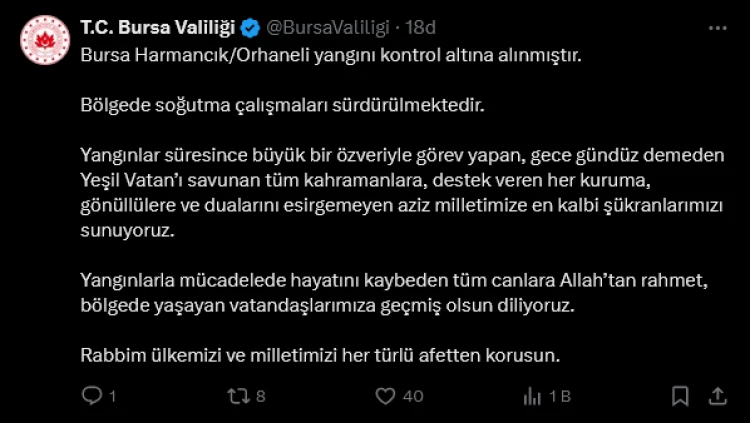Share the post via share icon

716,396
